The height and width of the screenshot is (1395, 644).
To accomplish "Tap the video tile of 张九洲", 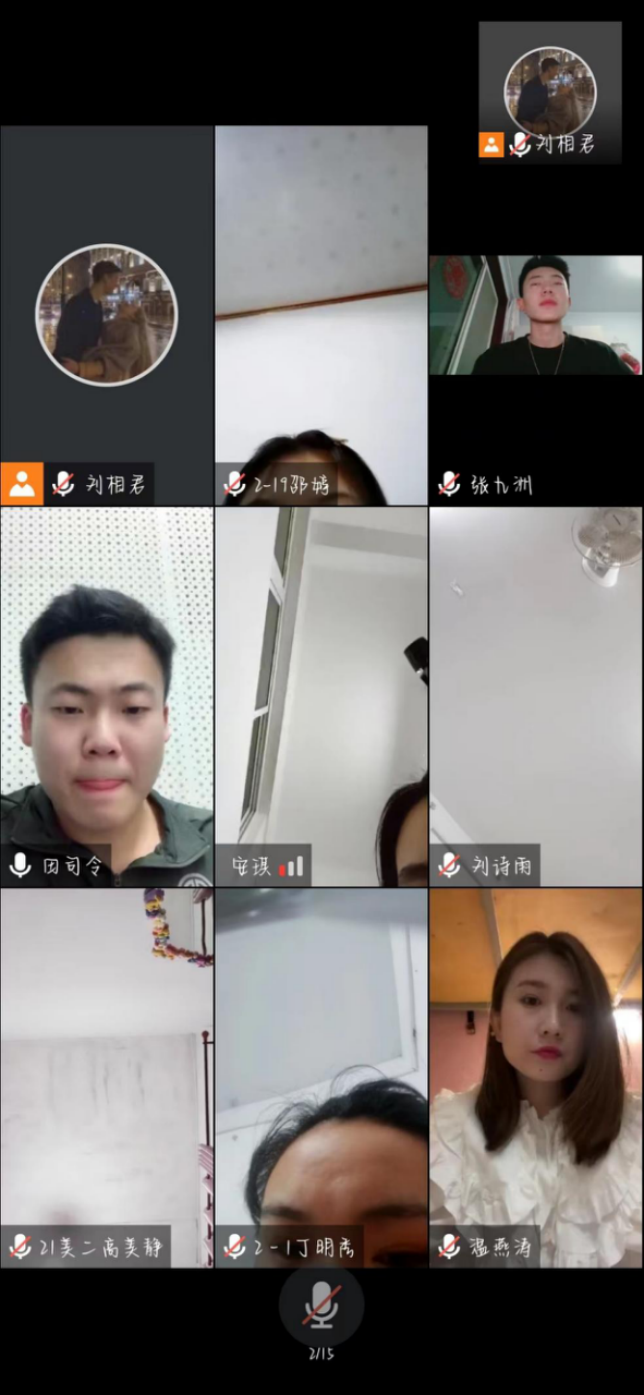I will pos(536,315).
